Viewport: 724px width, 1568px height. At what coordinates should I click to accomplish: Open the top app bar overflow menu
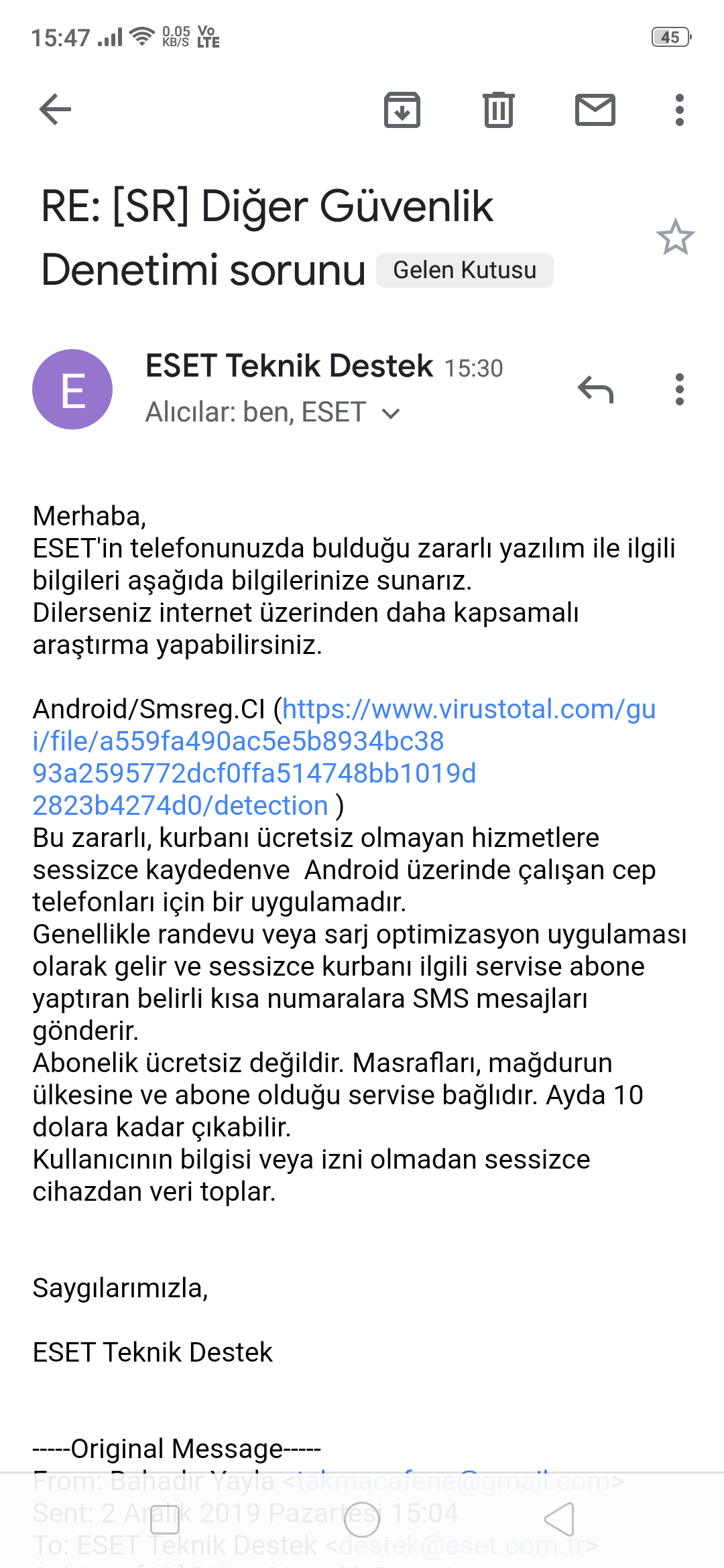coord(680,110)
